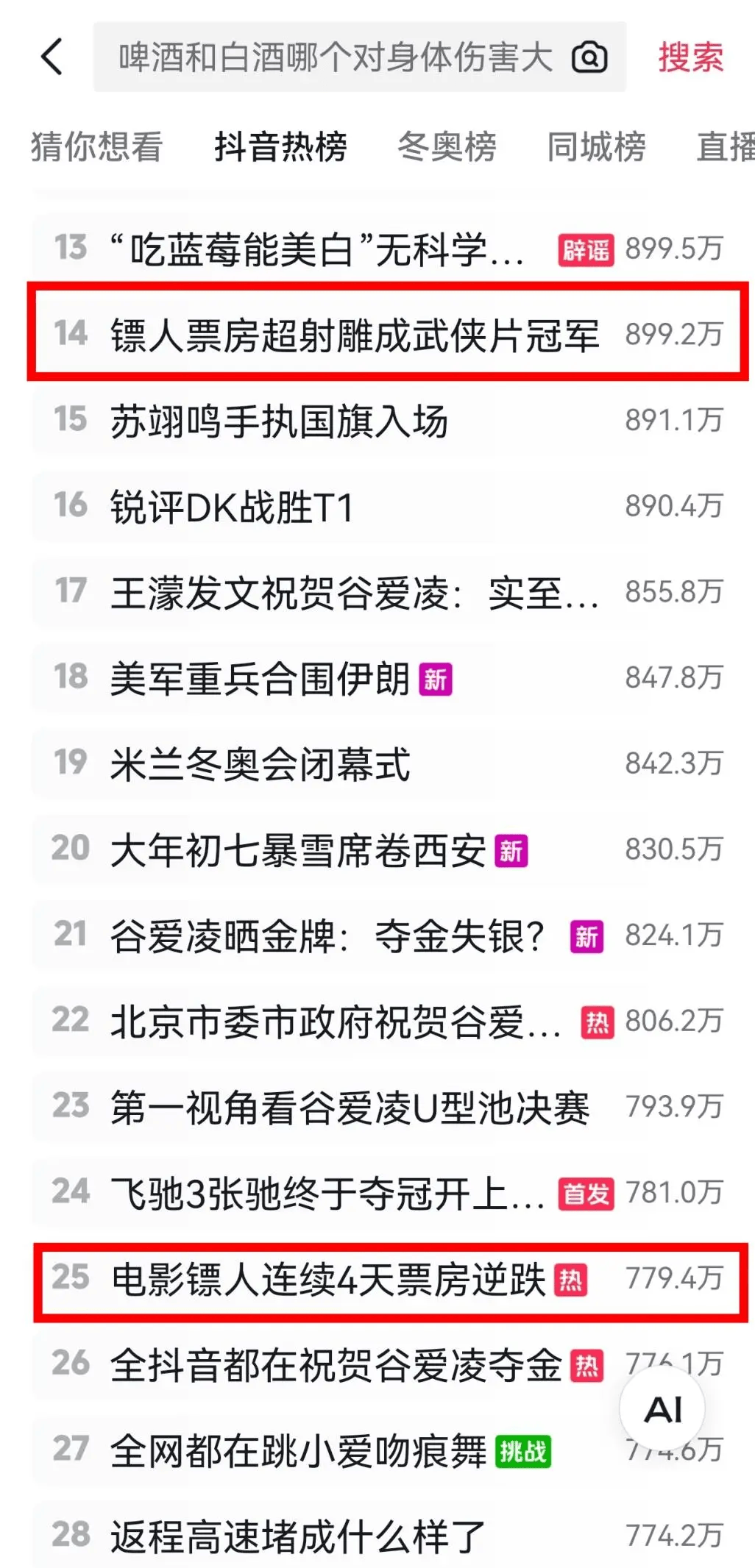The image size is (755, 1568).
Task: Tap the search box with the beer-versus-liquor suggestion
Action: coord(335,57)
